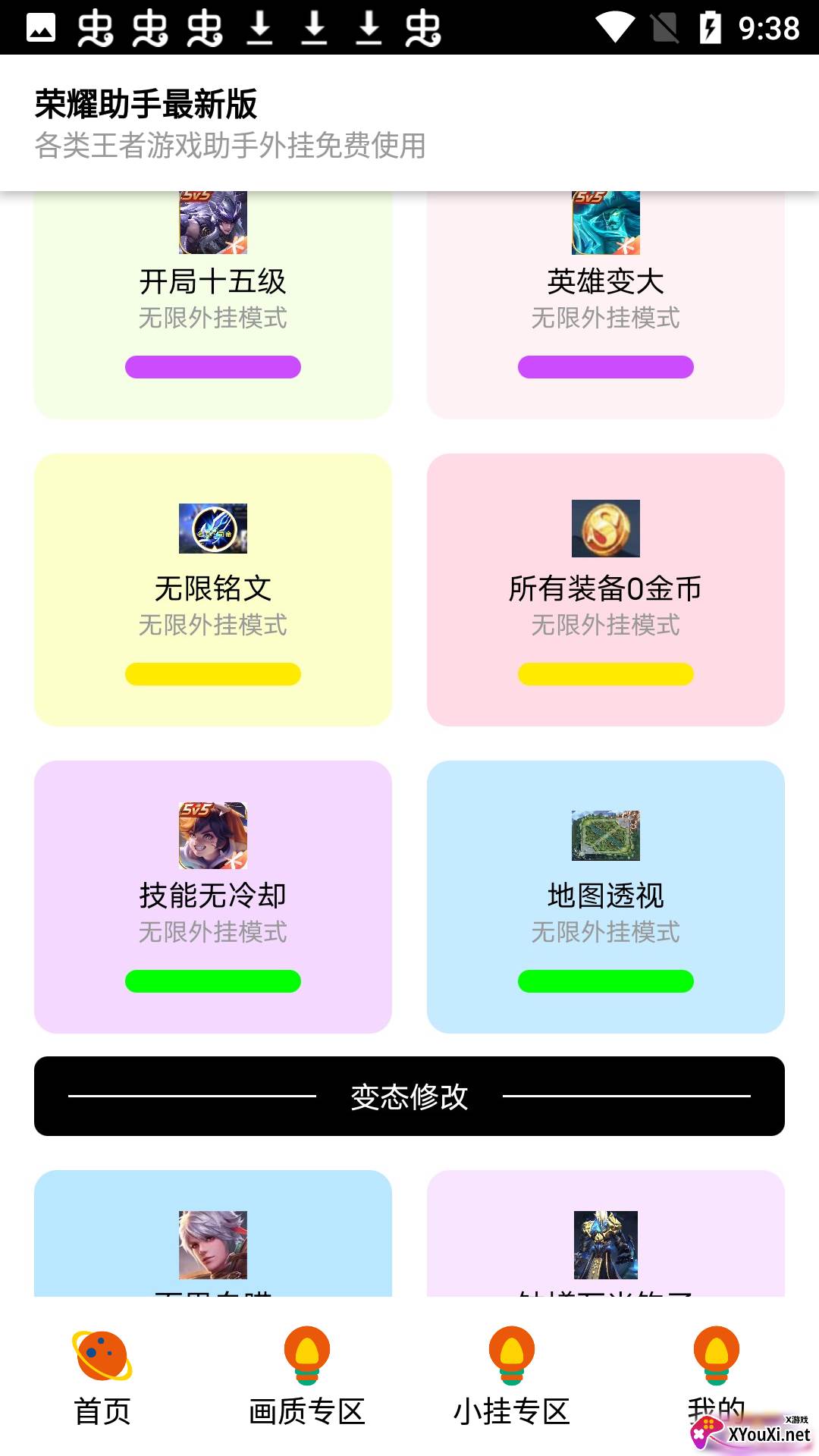Screen dimensions: 819x1456
Task: Open the 开局十五级 card
Action: pos(213,303)
